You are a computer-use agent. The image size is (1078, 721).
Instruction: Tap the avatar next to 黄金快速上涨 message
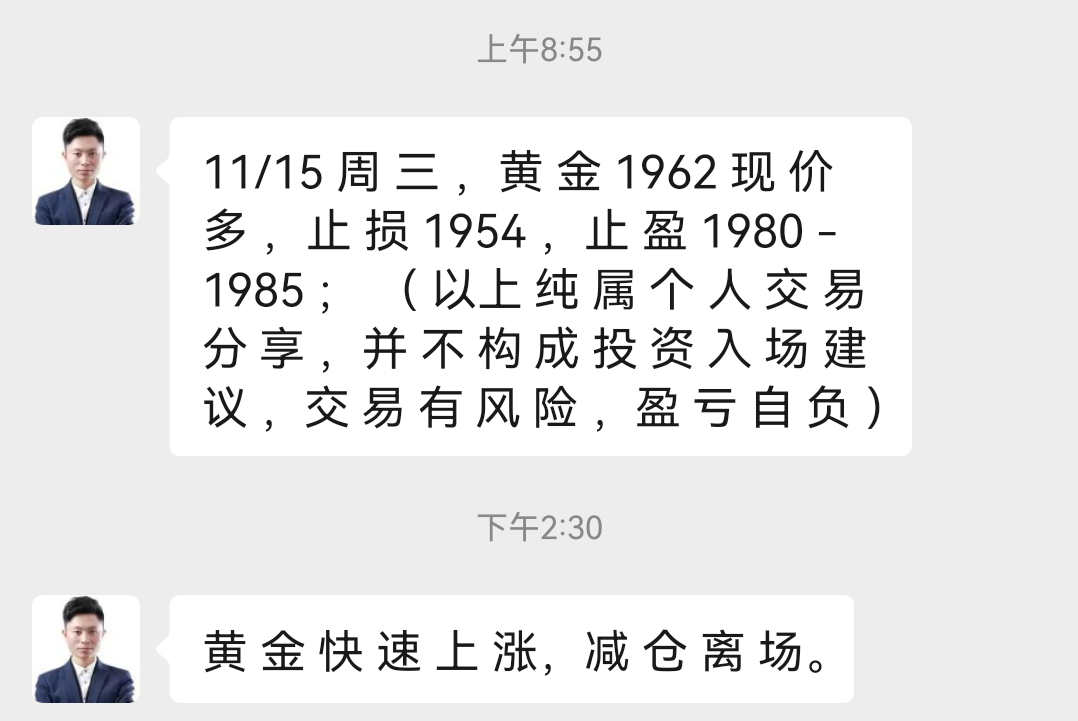85,649
